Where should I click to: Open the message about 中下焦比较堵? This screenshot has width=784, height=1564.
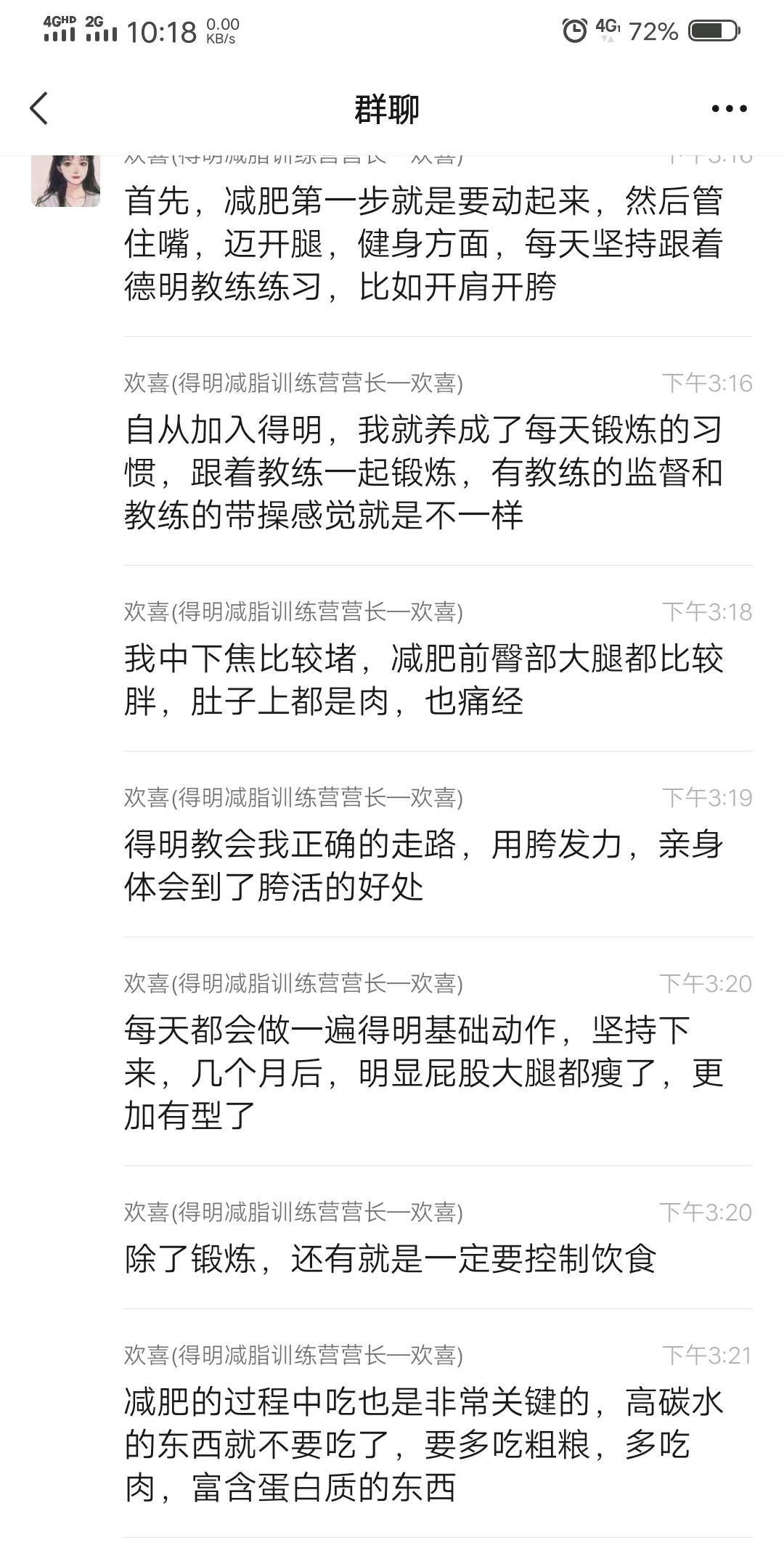pyautogui.click(x=424, y=680)
